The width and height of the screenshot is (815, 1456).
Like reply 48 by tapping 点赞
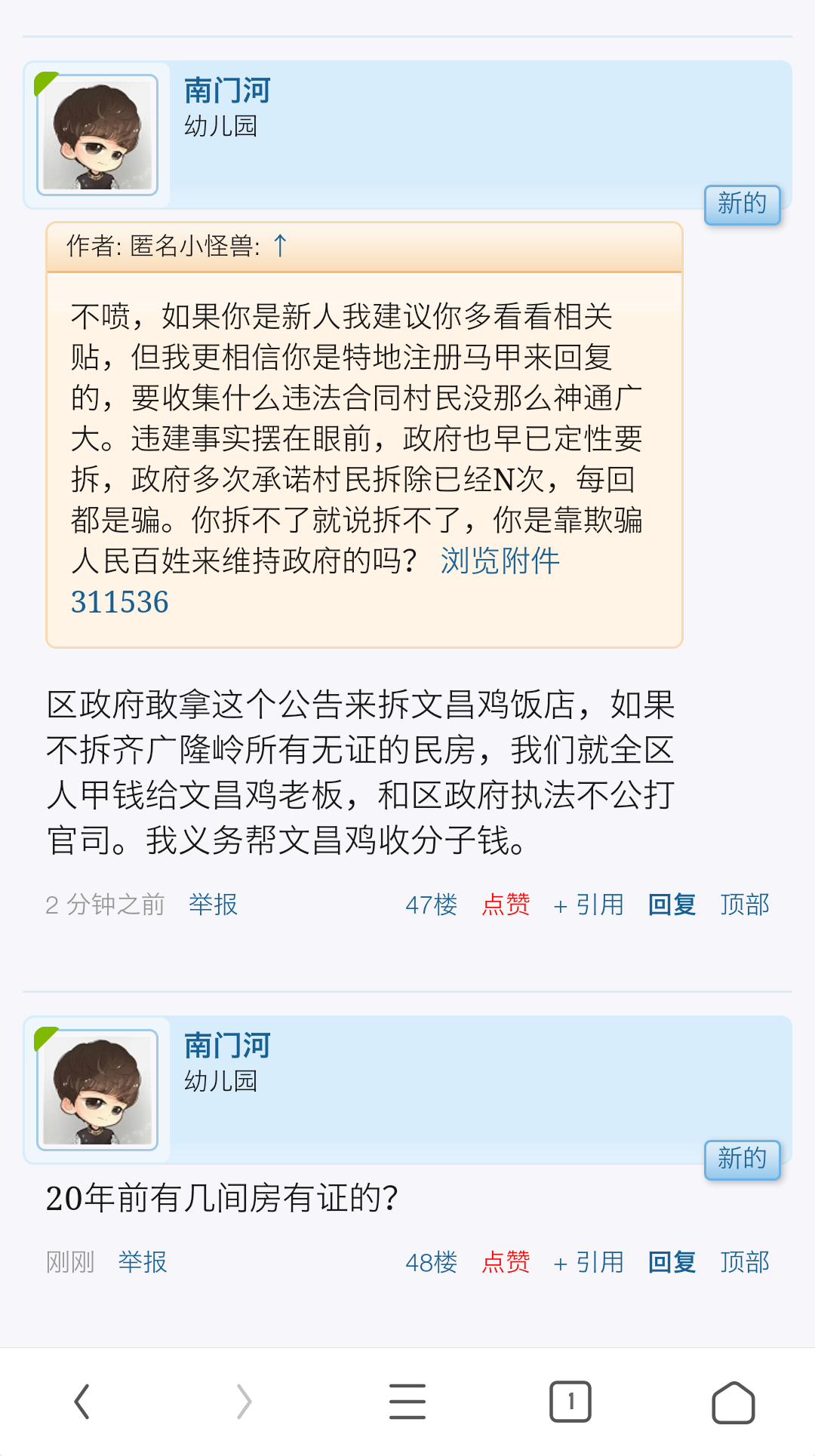point(504,1261)
